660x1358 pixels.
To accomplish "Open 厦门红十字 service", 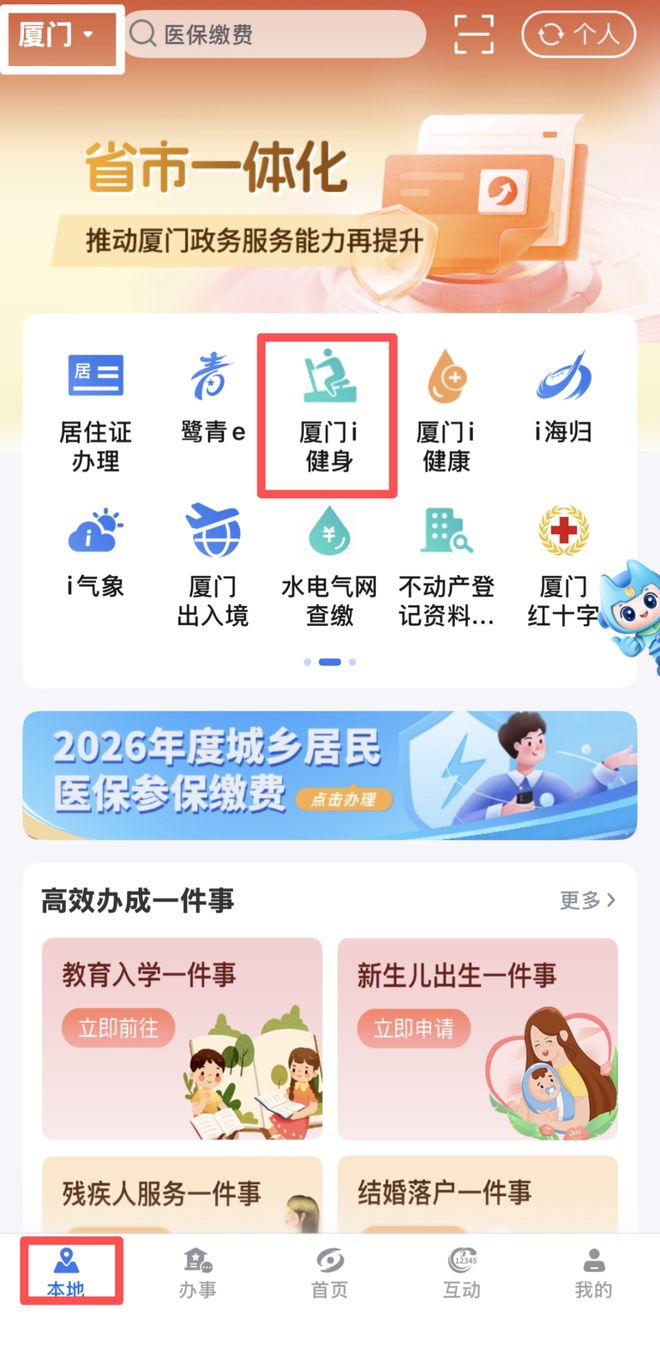I will (x=562, y=566).
